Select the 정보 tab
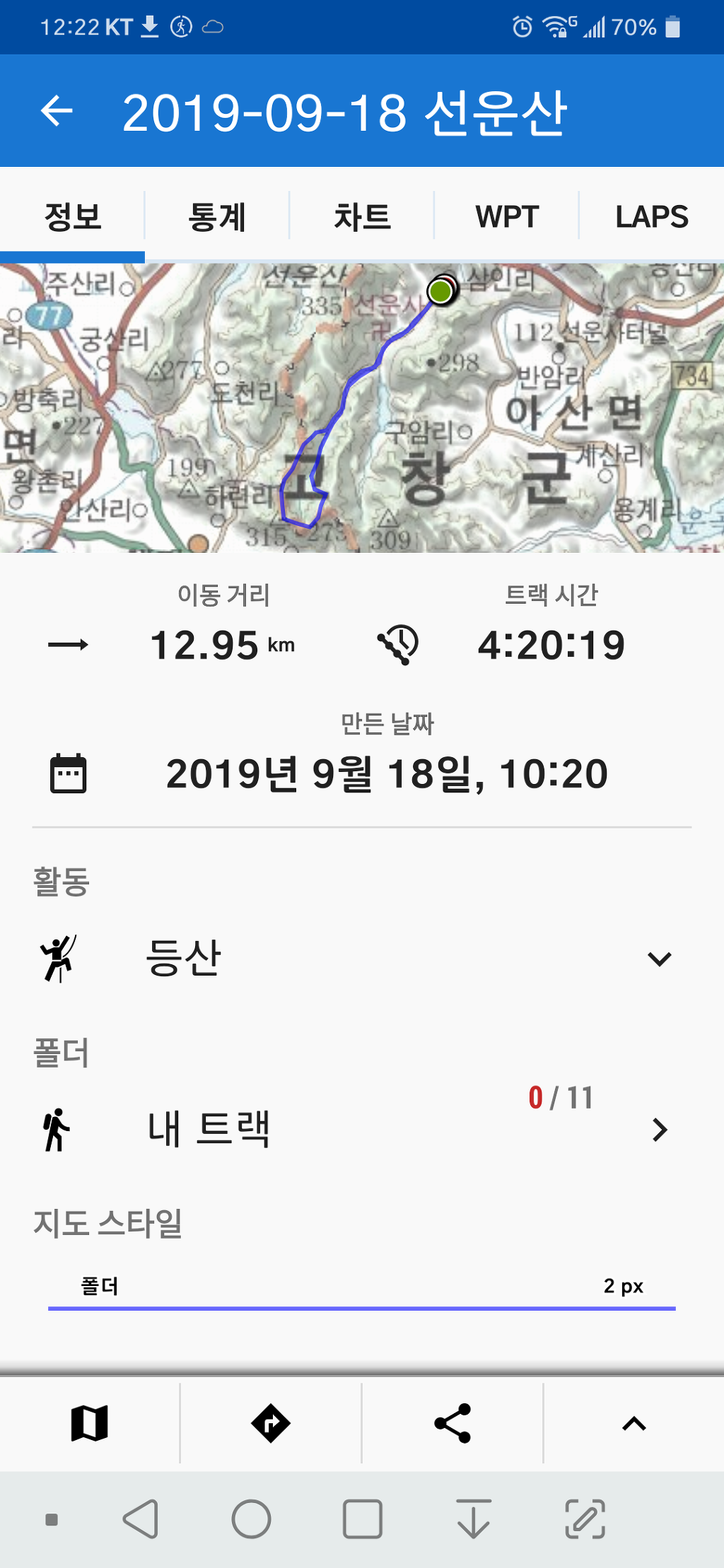 coord(73,216)
